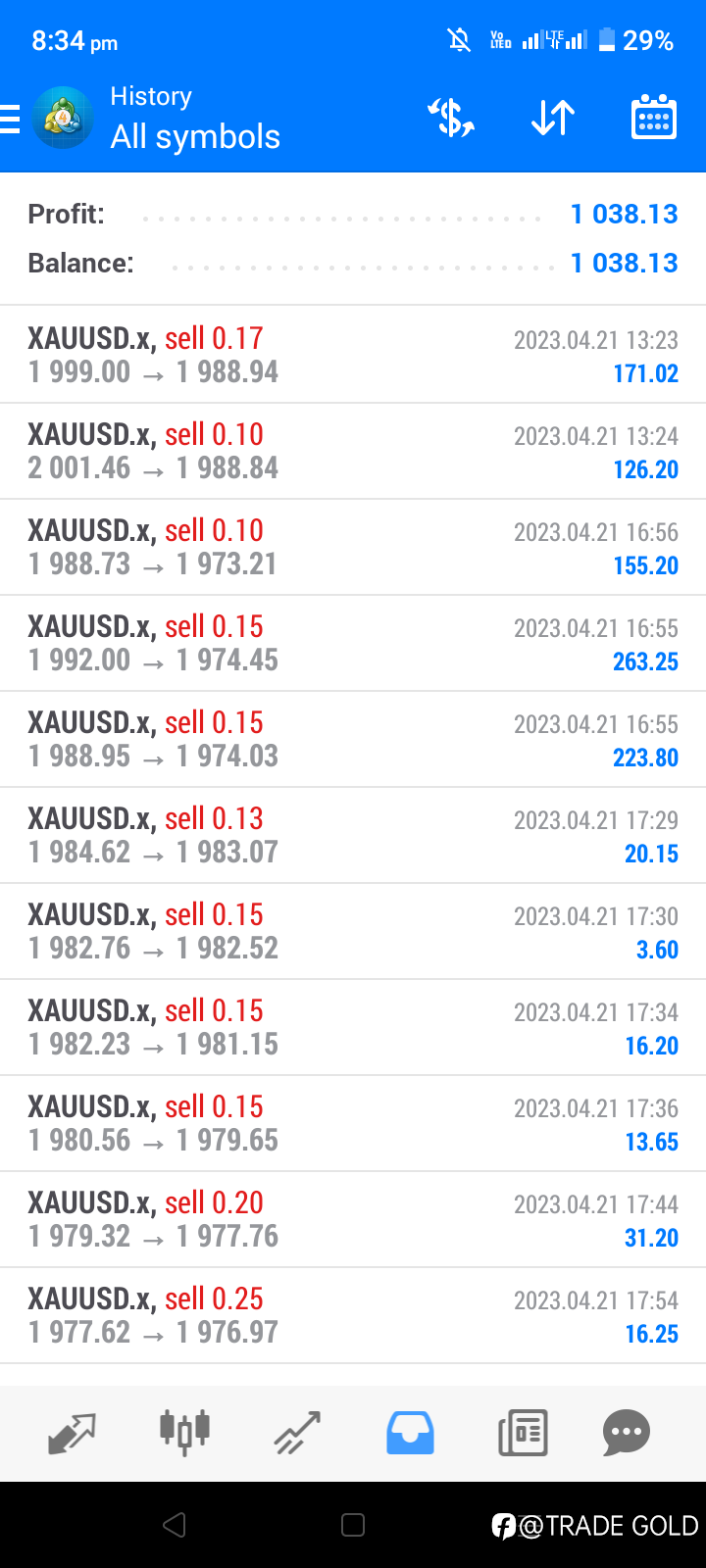Screen dimensions: 706x1568
Task: Switch to the Chat messages tab
Action: coord(627,1433)
